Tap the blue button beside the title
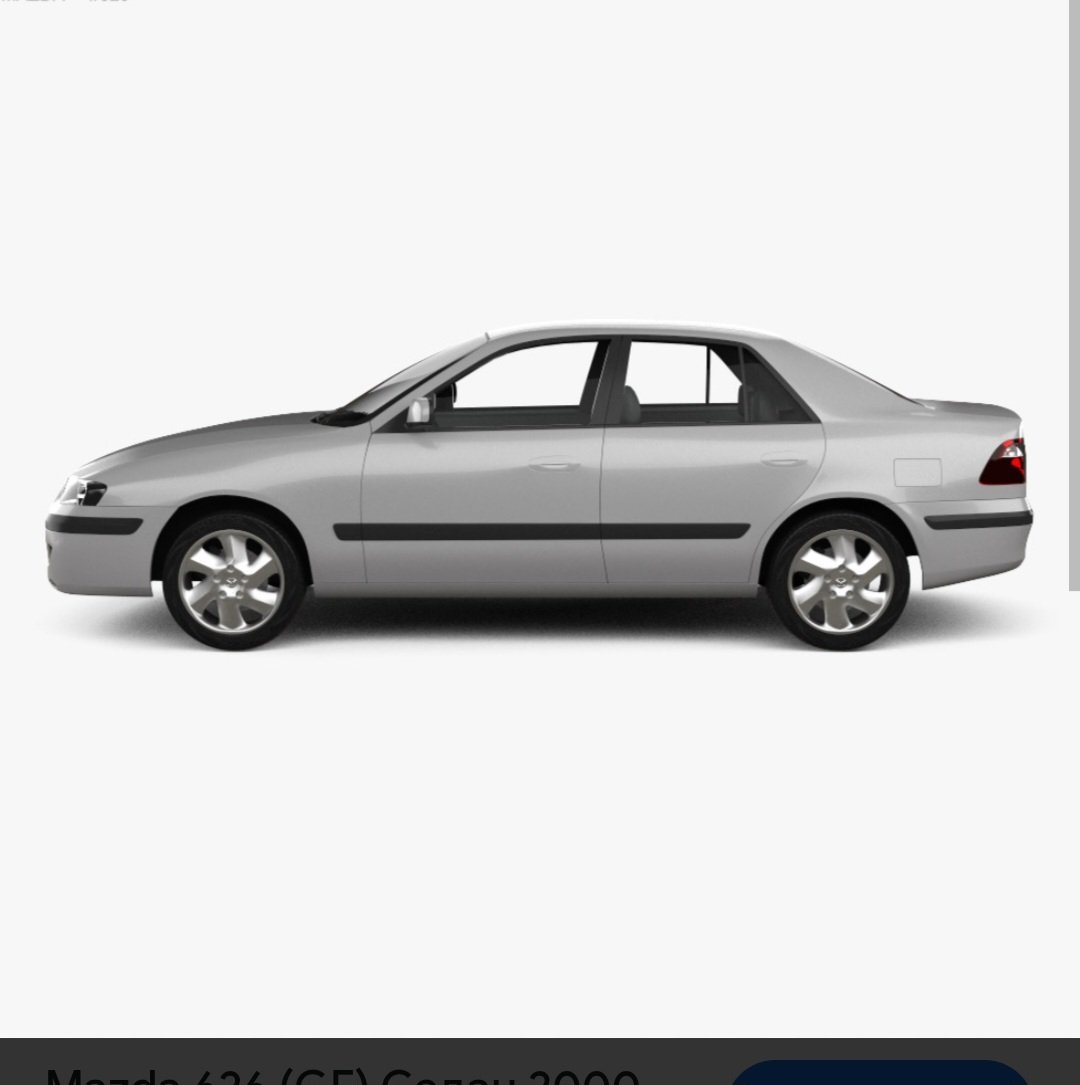1080x1085 pixels. pos(880,1073)
